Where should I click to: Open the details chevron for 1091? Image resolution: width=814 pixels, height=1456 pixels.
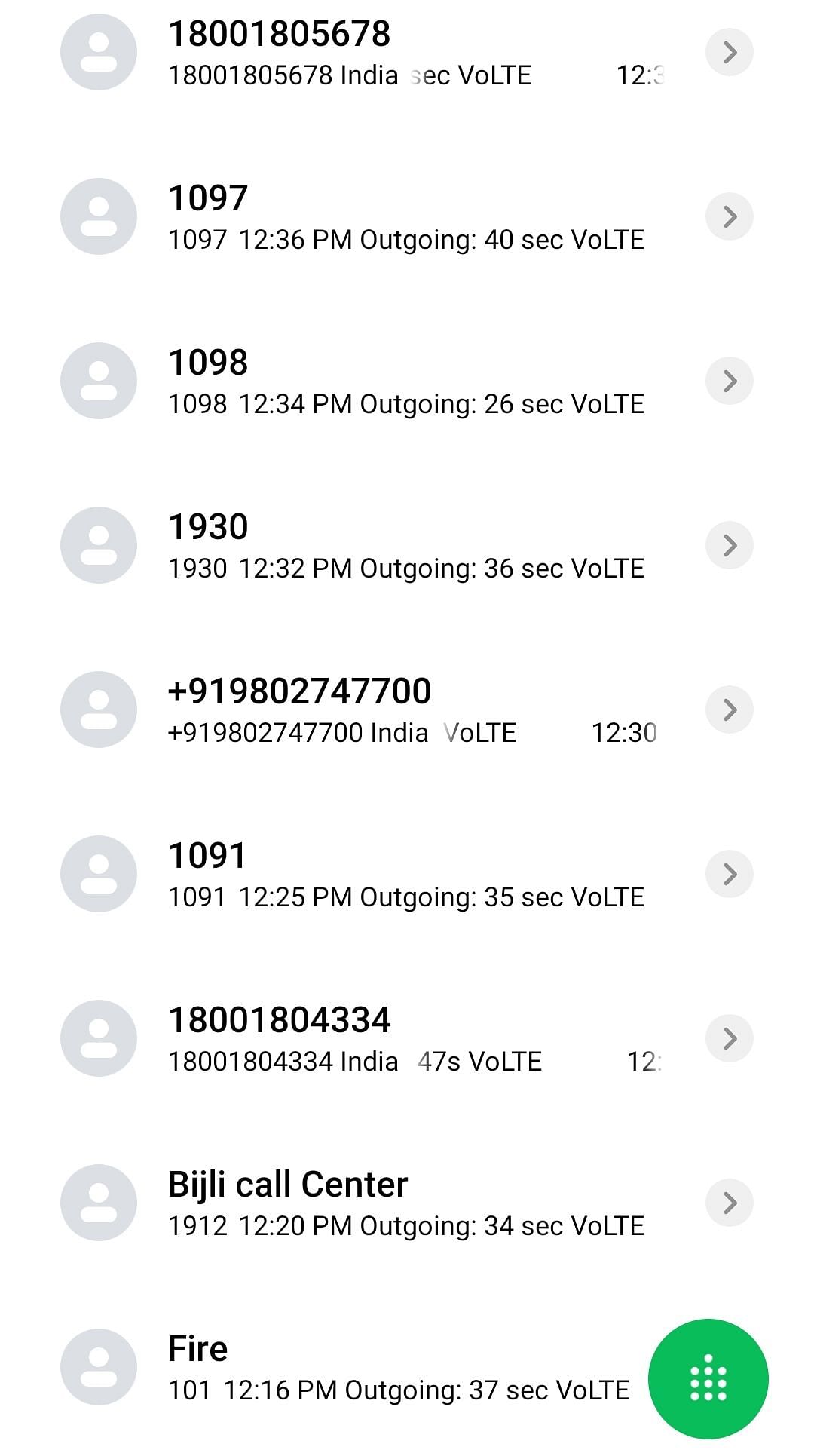[x=729, y=875]
